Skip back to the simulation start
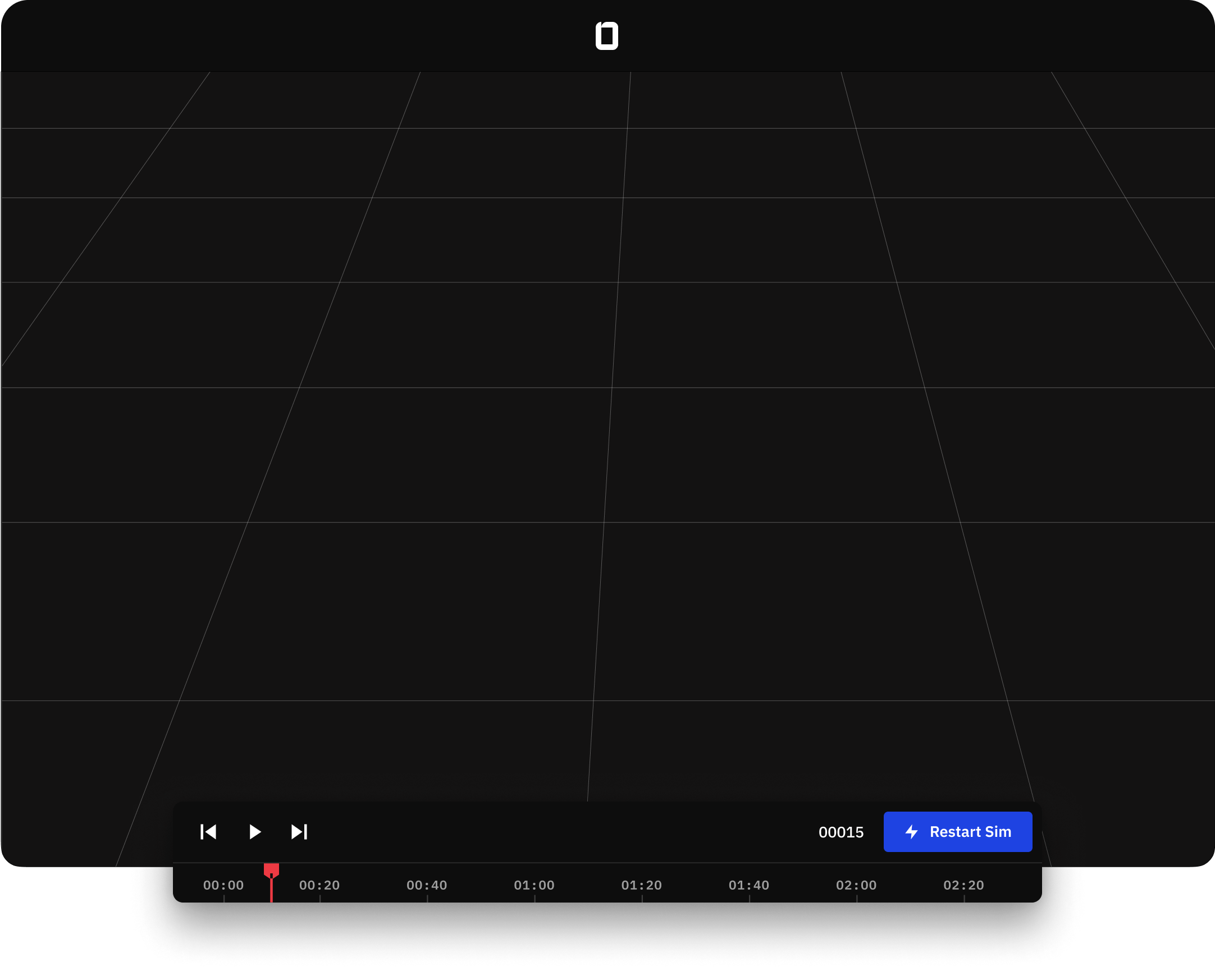1215x980 pixels. 208,831
